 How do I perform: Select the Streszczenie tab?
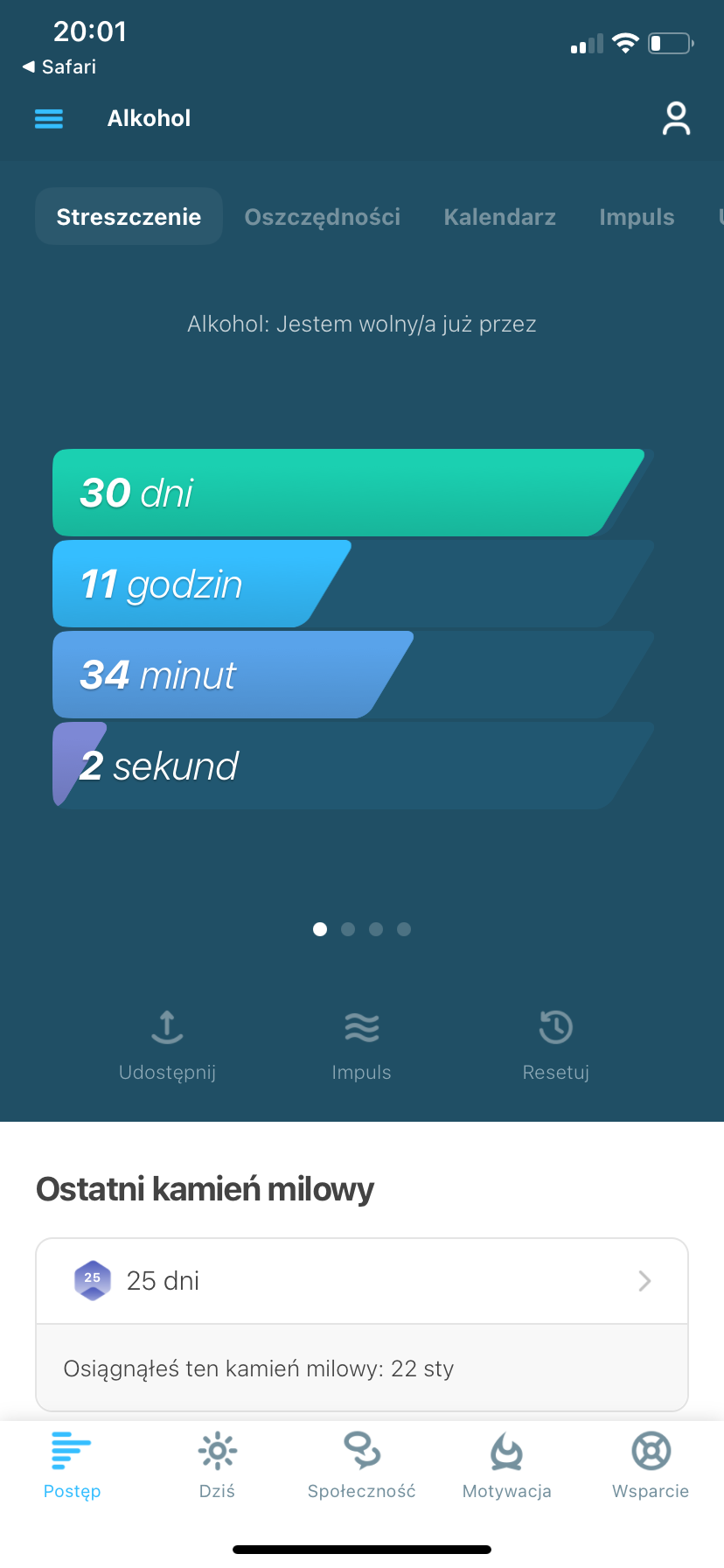pos(129,216)
